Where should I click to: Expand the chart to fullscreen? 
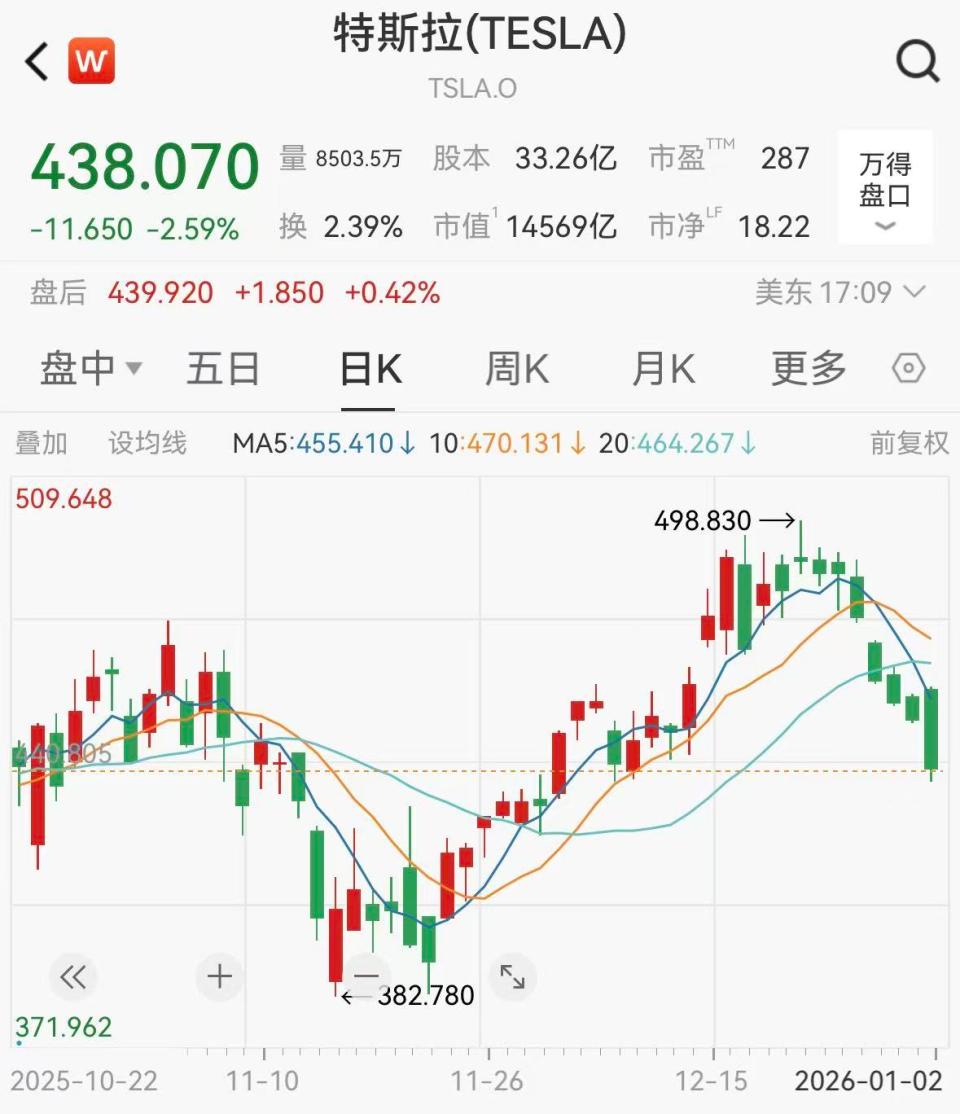click(x=512, y=977)
